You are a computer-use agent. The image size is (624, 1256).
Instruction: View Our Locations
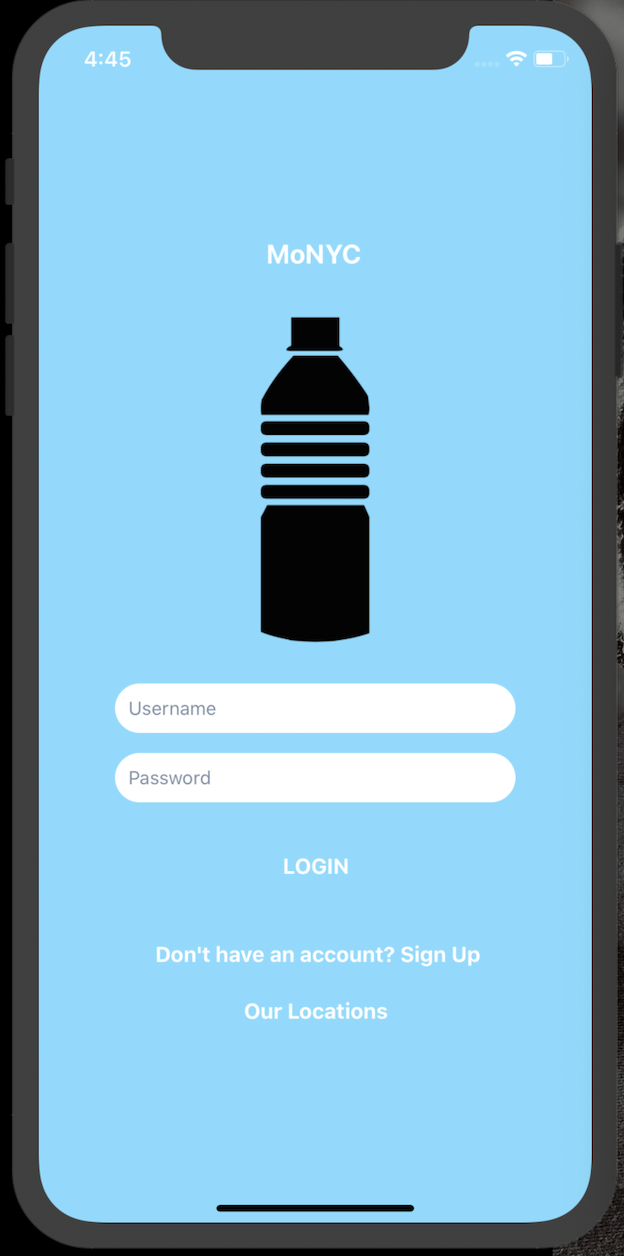316,1011
